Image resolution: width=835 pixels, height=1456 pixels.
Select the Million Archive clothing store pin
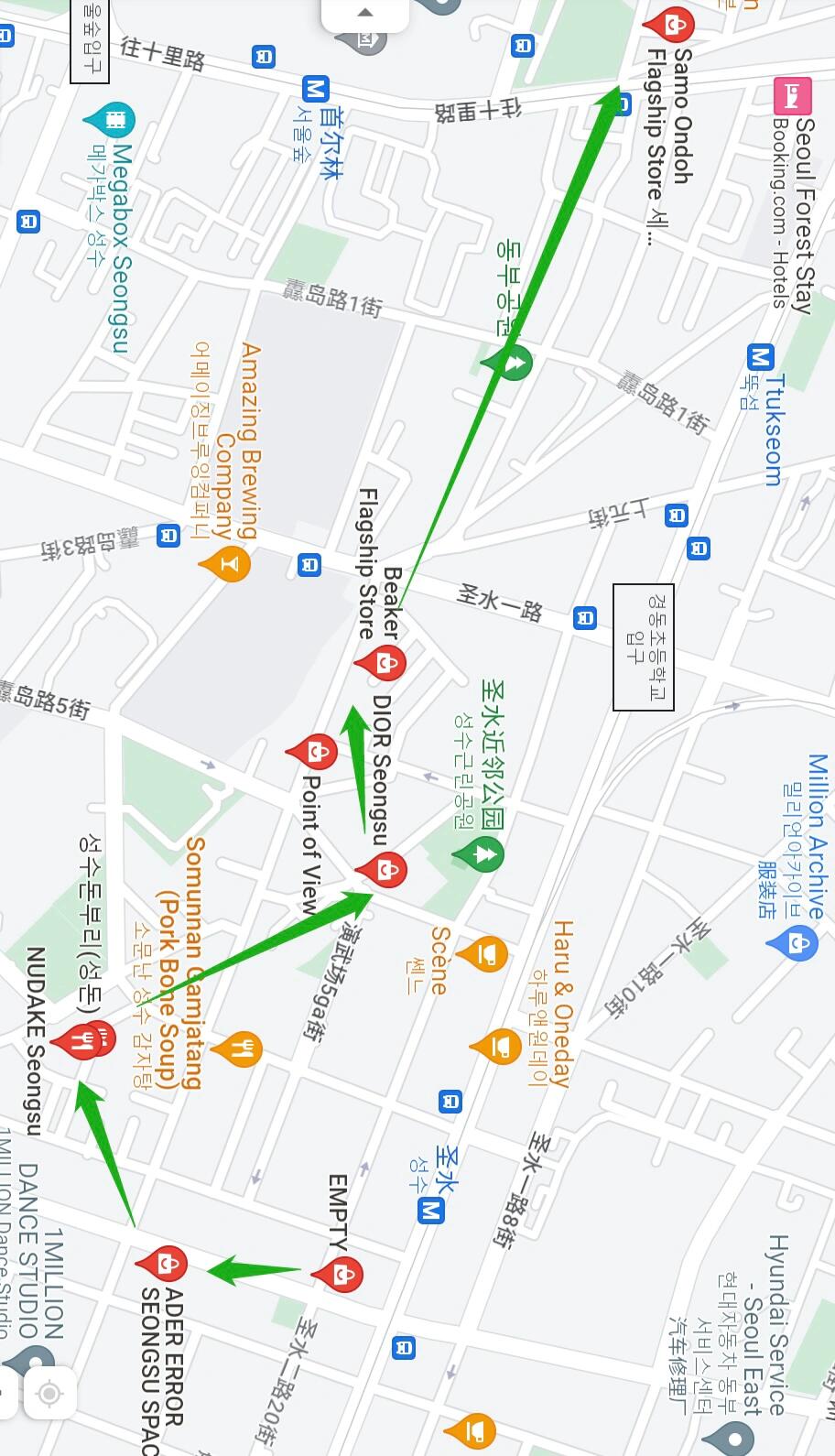pos(797,941)
